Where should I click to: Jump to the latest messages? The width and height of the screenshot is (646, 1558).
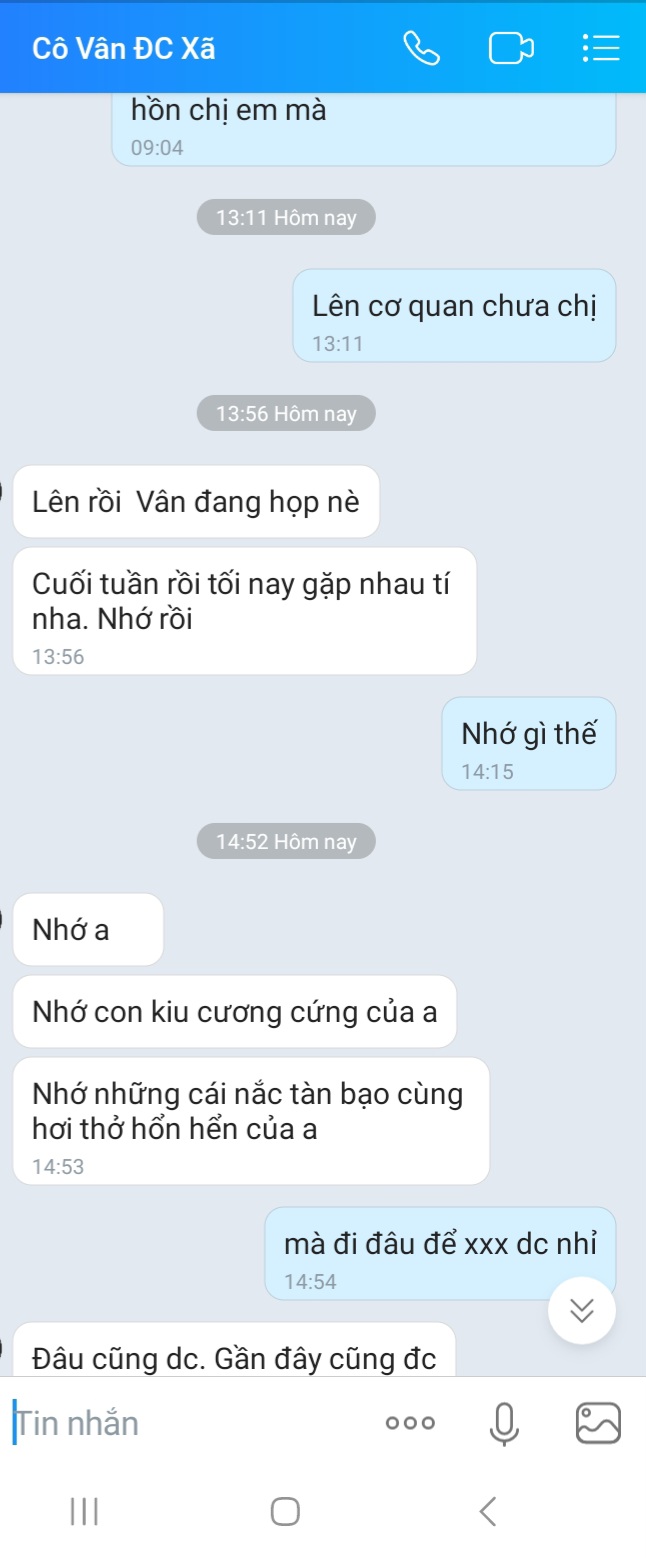(x=582, y=1310)
